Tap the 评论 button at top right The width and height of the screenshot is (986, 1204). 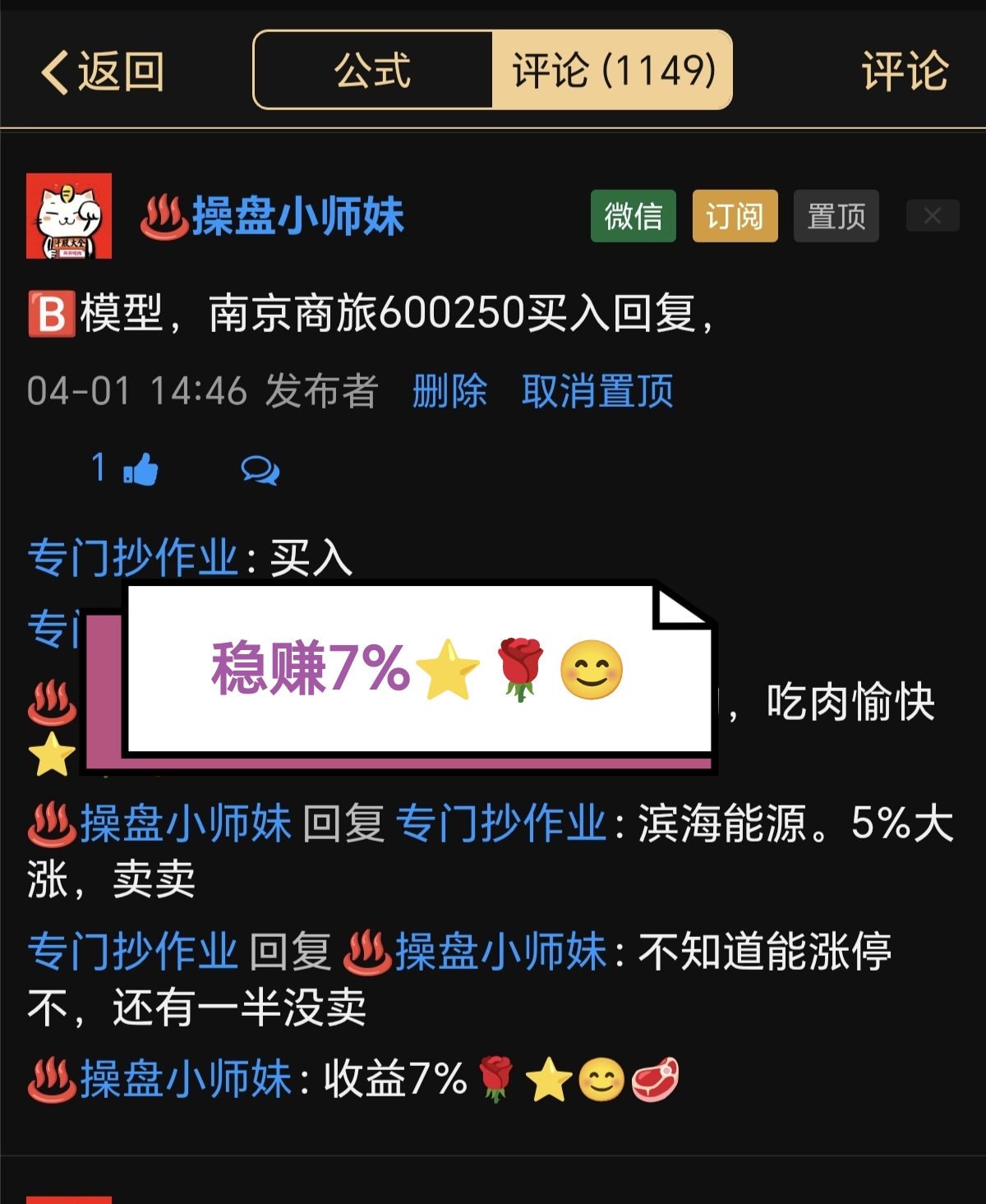(x=905, y=72)
